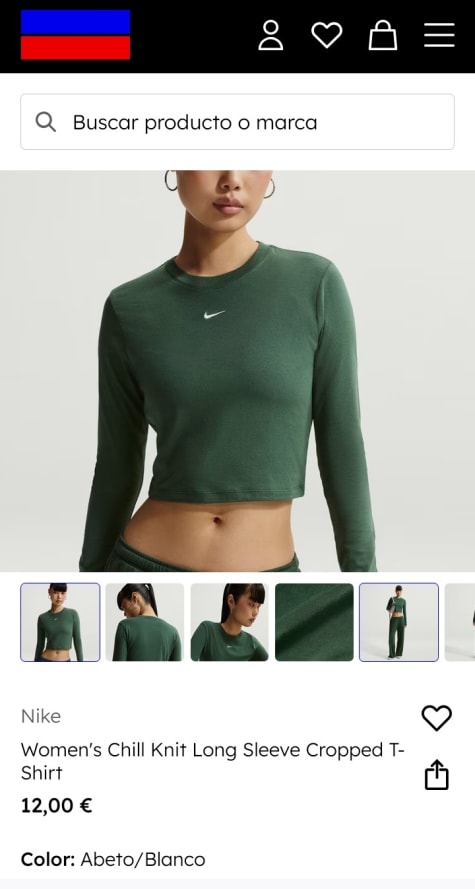Open the wishlist heart in header

[x=327, y=35]
